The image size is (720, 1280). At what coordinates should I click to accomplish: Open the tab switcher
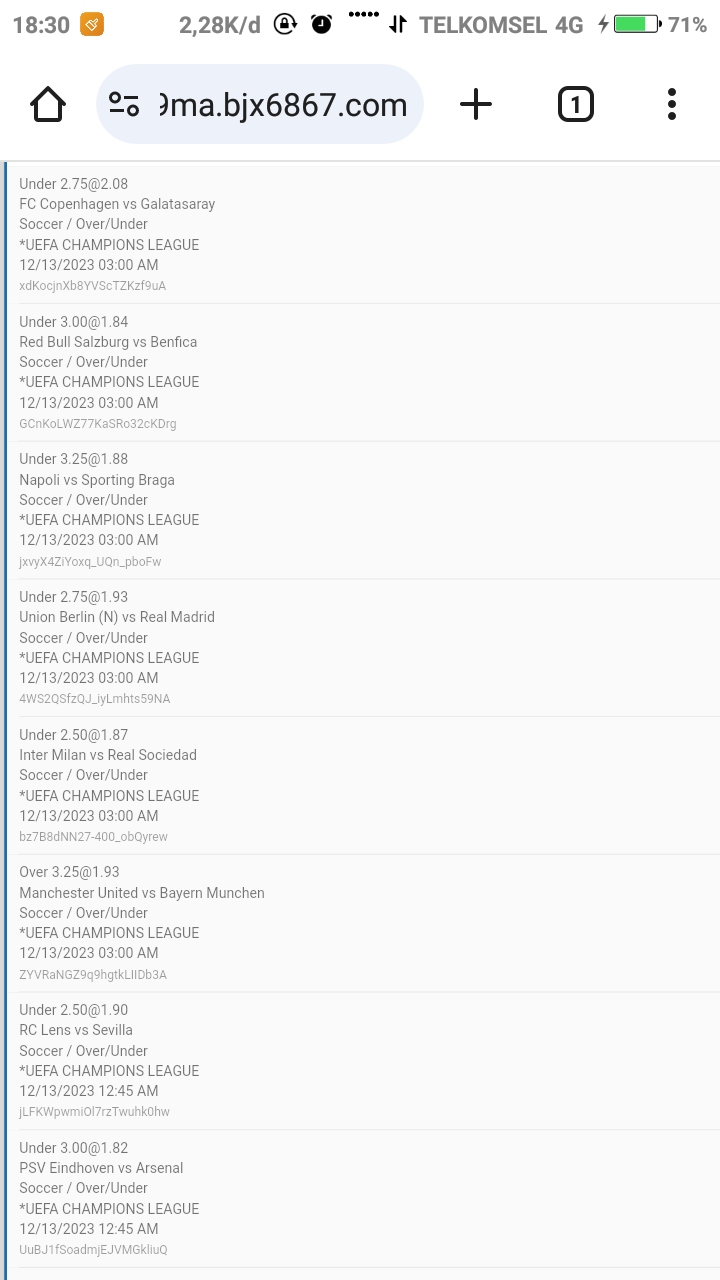(575, 104)
